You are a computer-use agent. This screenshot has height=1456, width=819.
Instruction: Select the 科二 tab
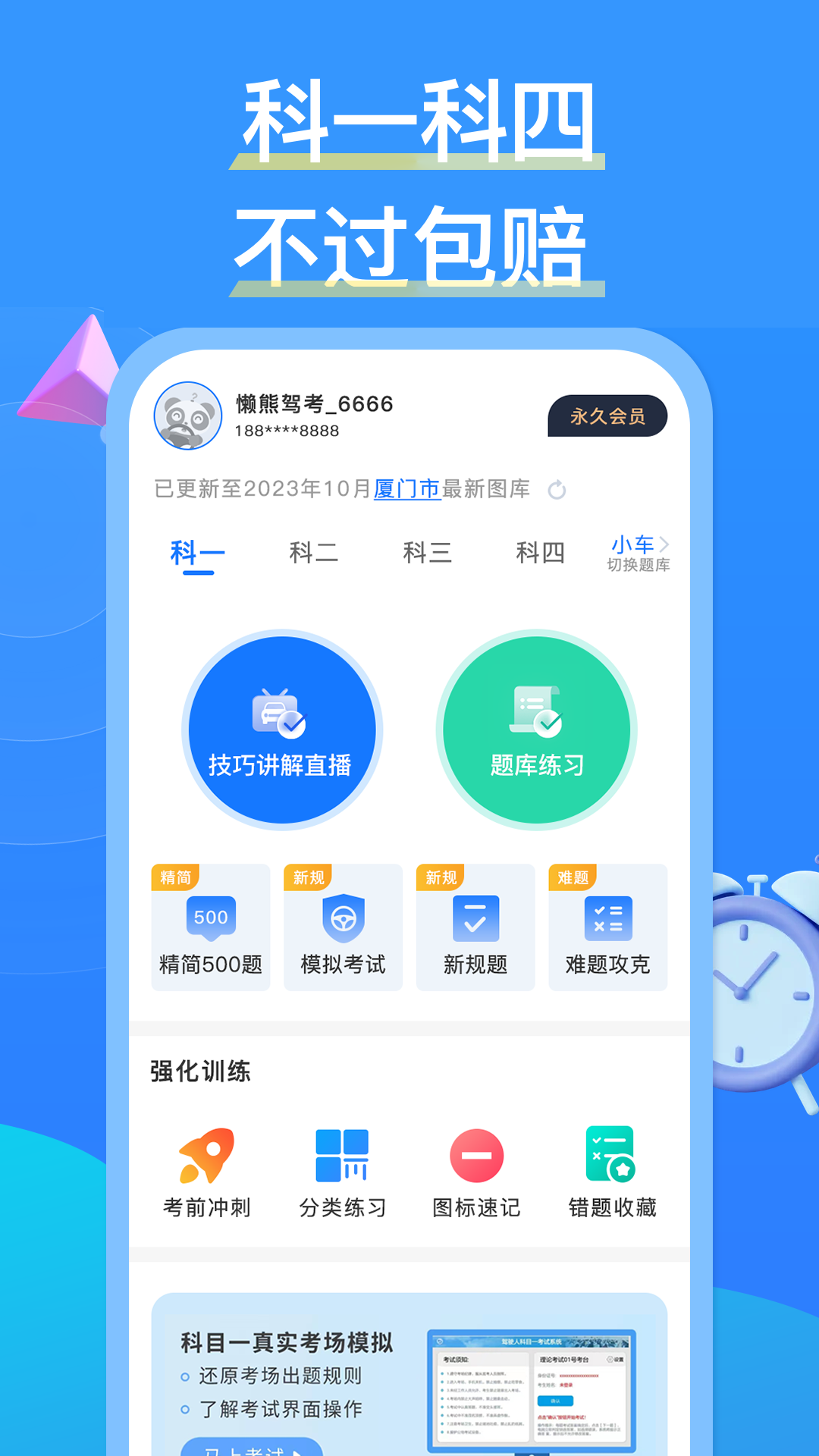(x=315, y=552)
